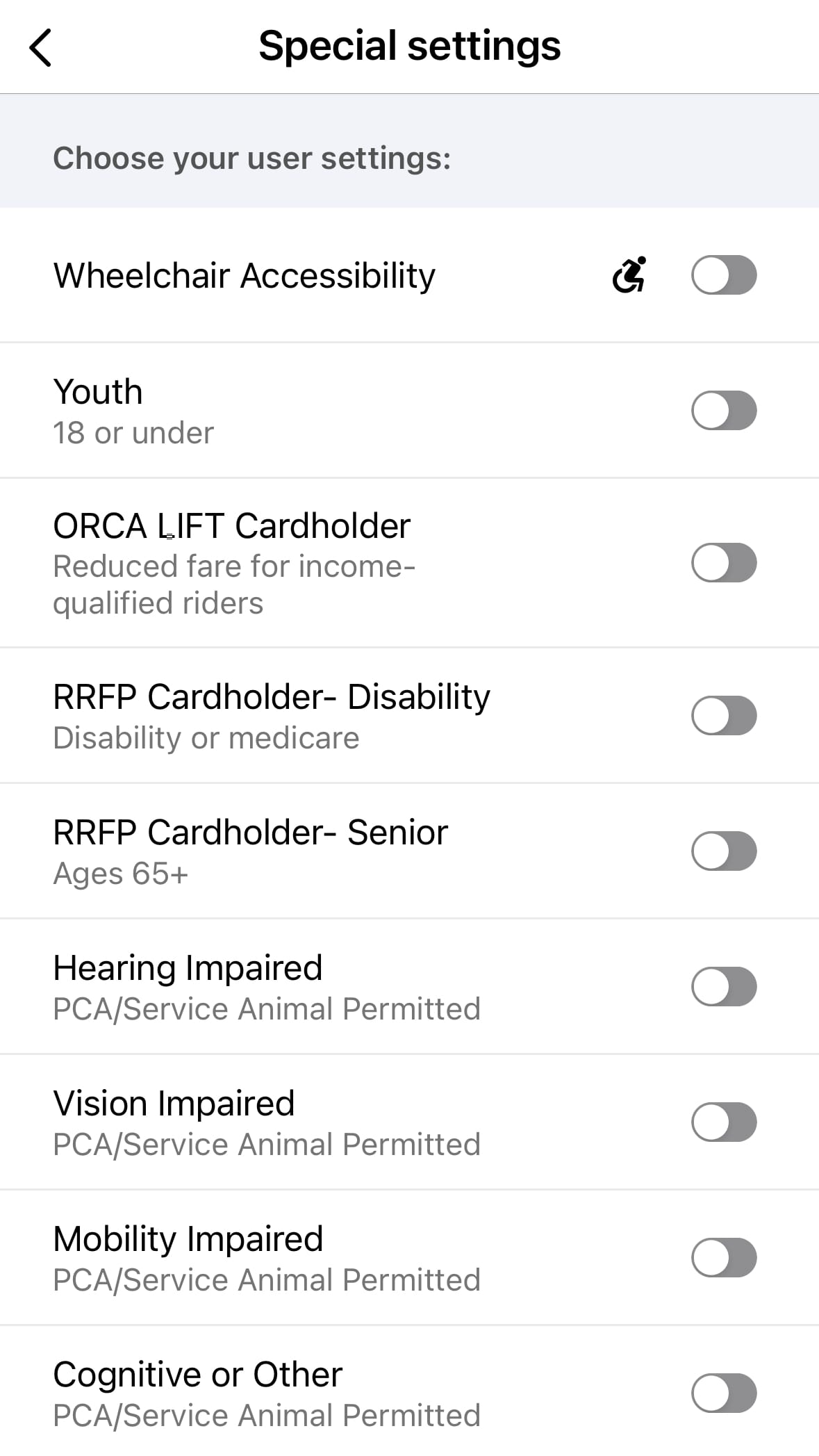
Task: Enable RRFP Cardholder- Disability
Action: click(723, 715)
